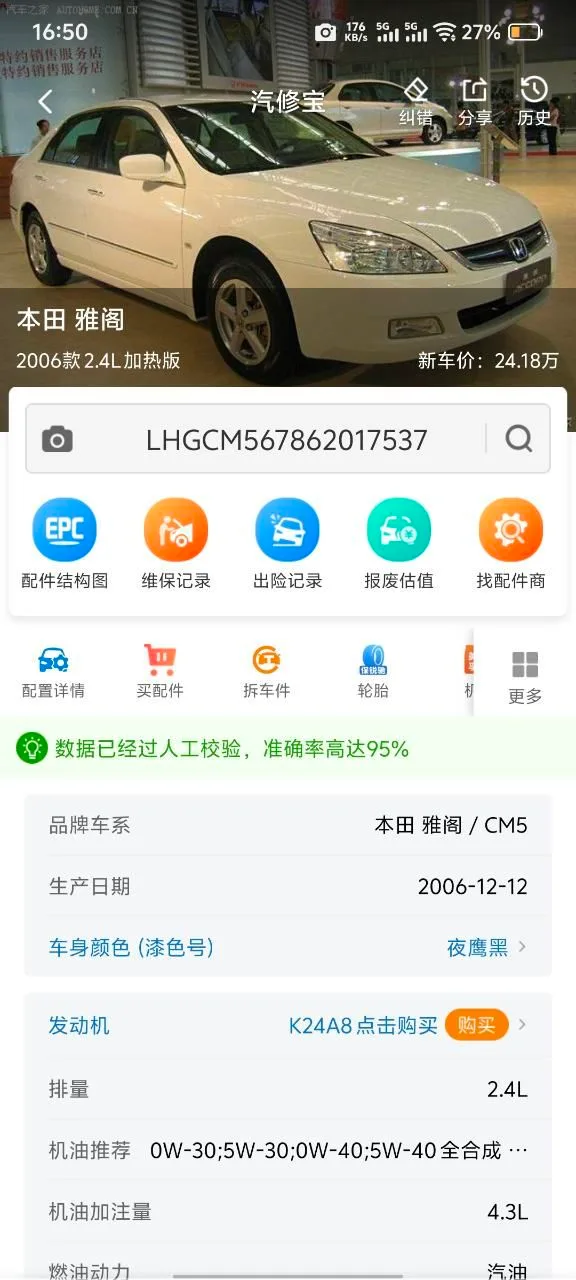Open 出险记录 accident records
Viewport: 576px width, 1280px height.
(288, 544)
